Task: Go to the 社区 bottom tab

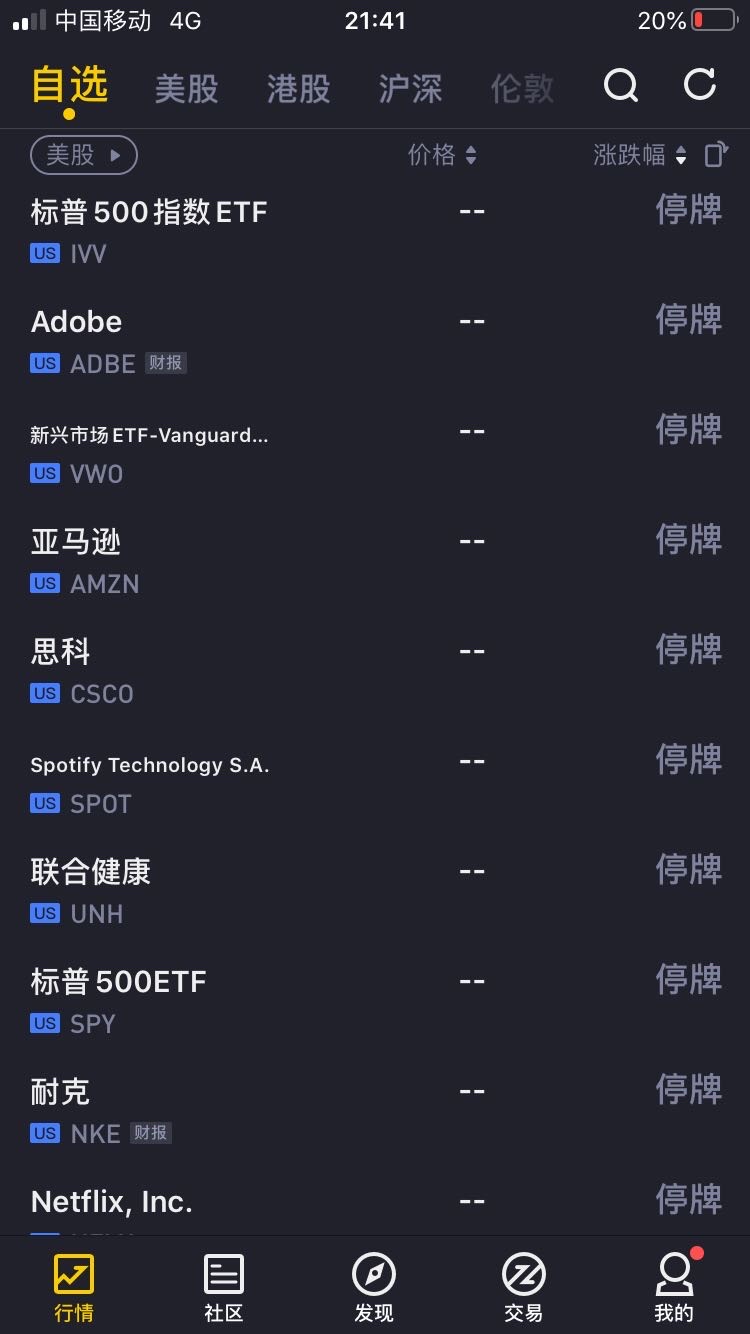Action: [x=224, y=1288]
